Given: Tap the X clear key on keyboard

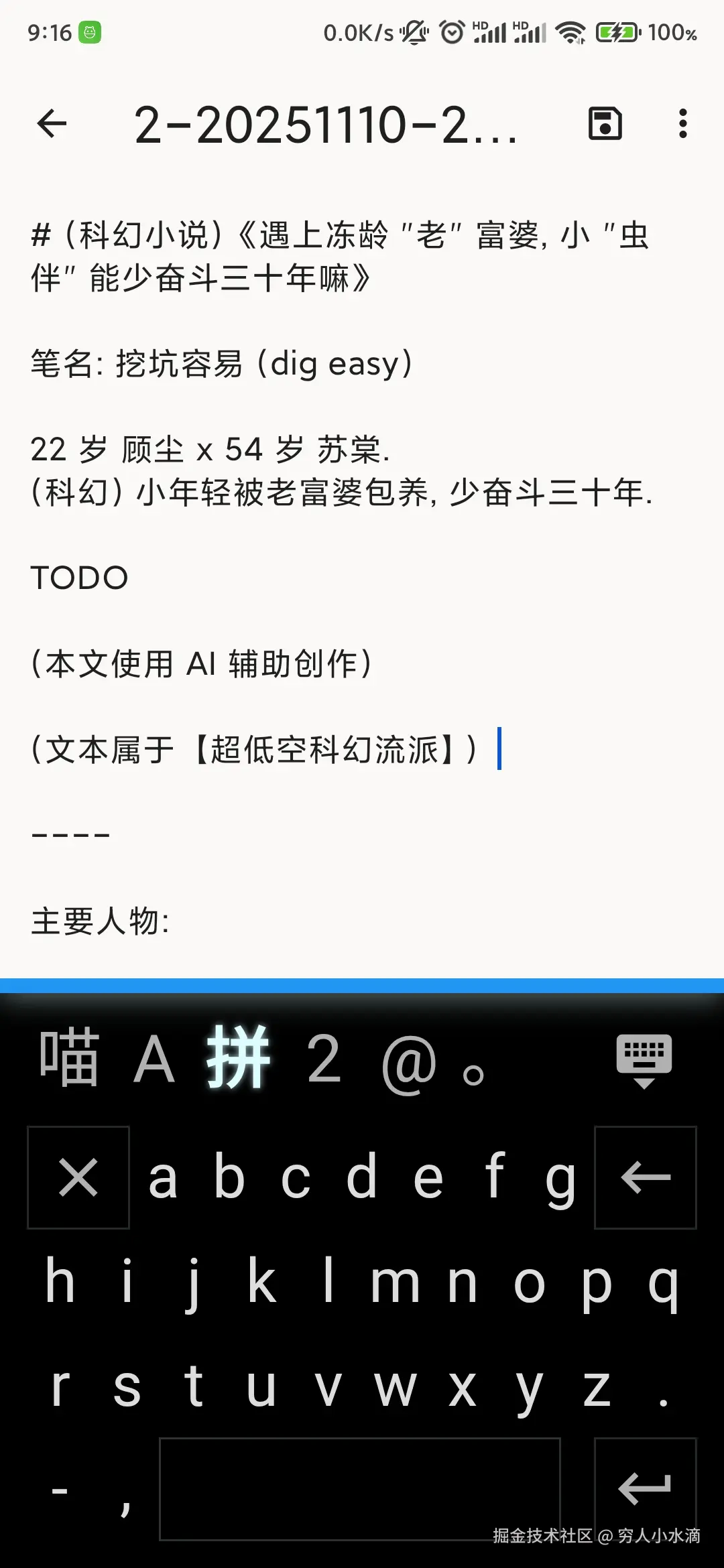Looking at the screenshot, I should pos(78,1177).
